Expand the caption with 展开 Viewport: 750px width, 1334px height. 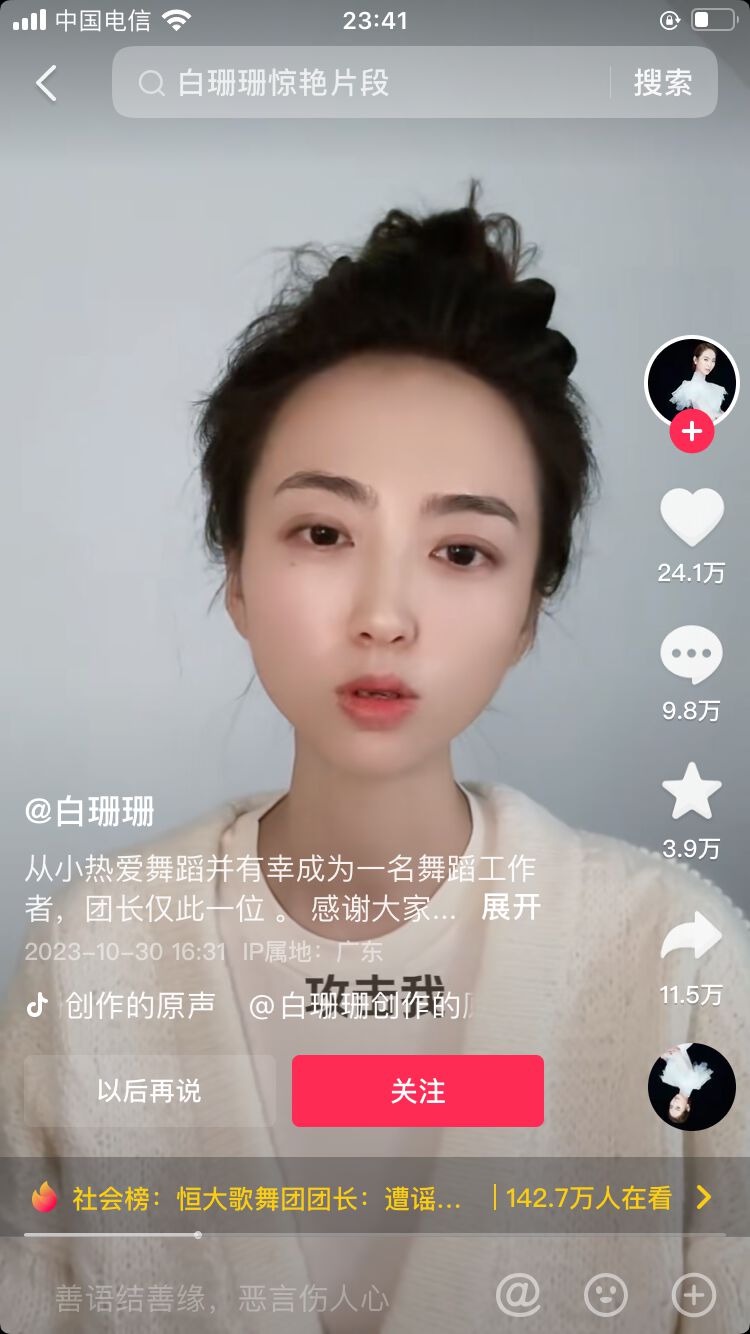[511, 907]
